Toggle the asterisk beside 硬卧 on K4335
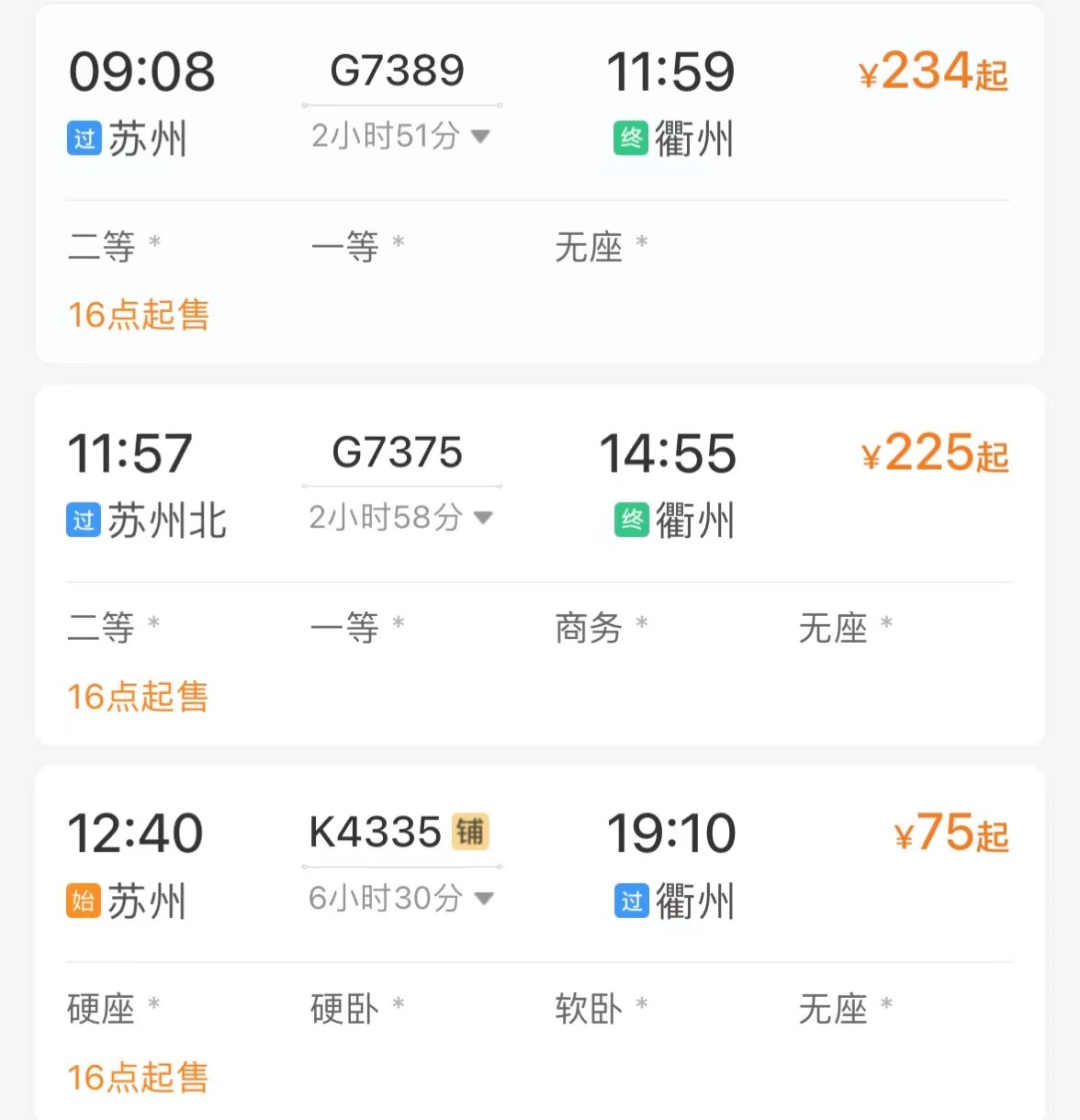This screenshot has width=1080, height=1120. (x=400, y=1002)
